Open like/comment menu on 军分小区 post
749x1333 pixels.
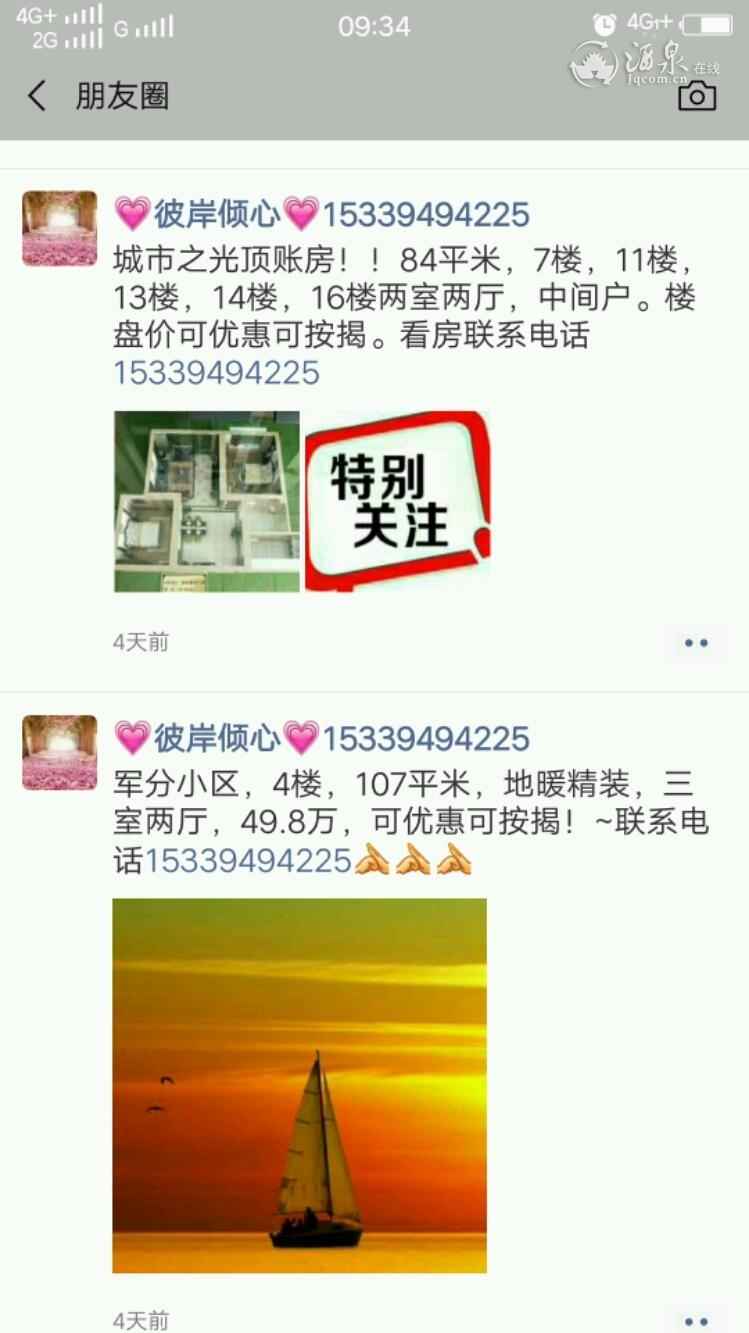[x=696, y=1321]
